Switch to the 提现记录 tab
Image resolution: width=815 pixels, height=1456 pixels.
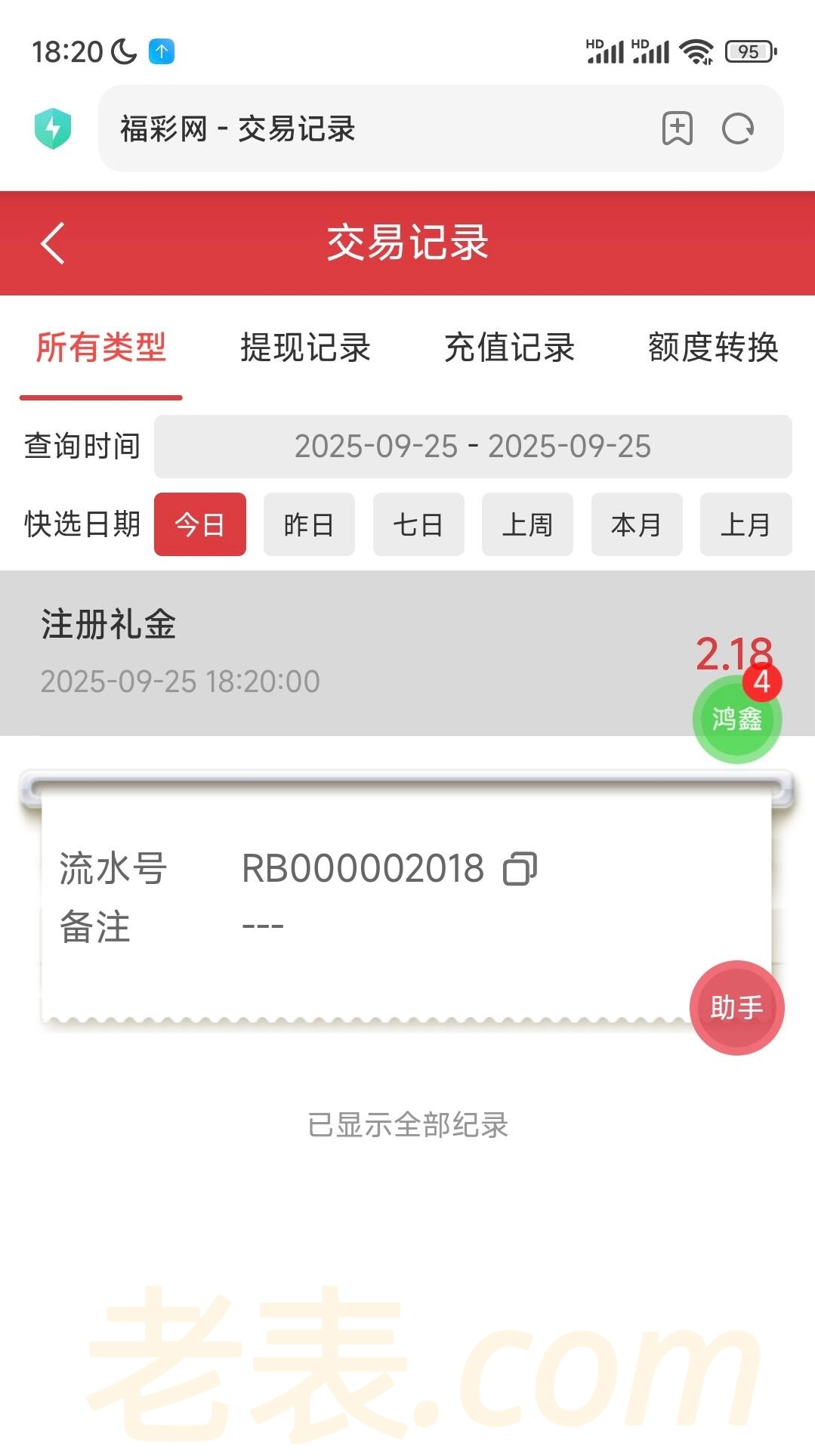point(305,348)
